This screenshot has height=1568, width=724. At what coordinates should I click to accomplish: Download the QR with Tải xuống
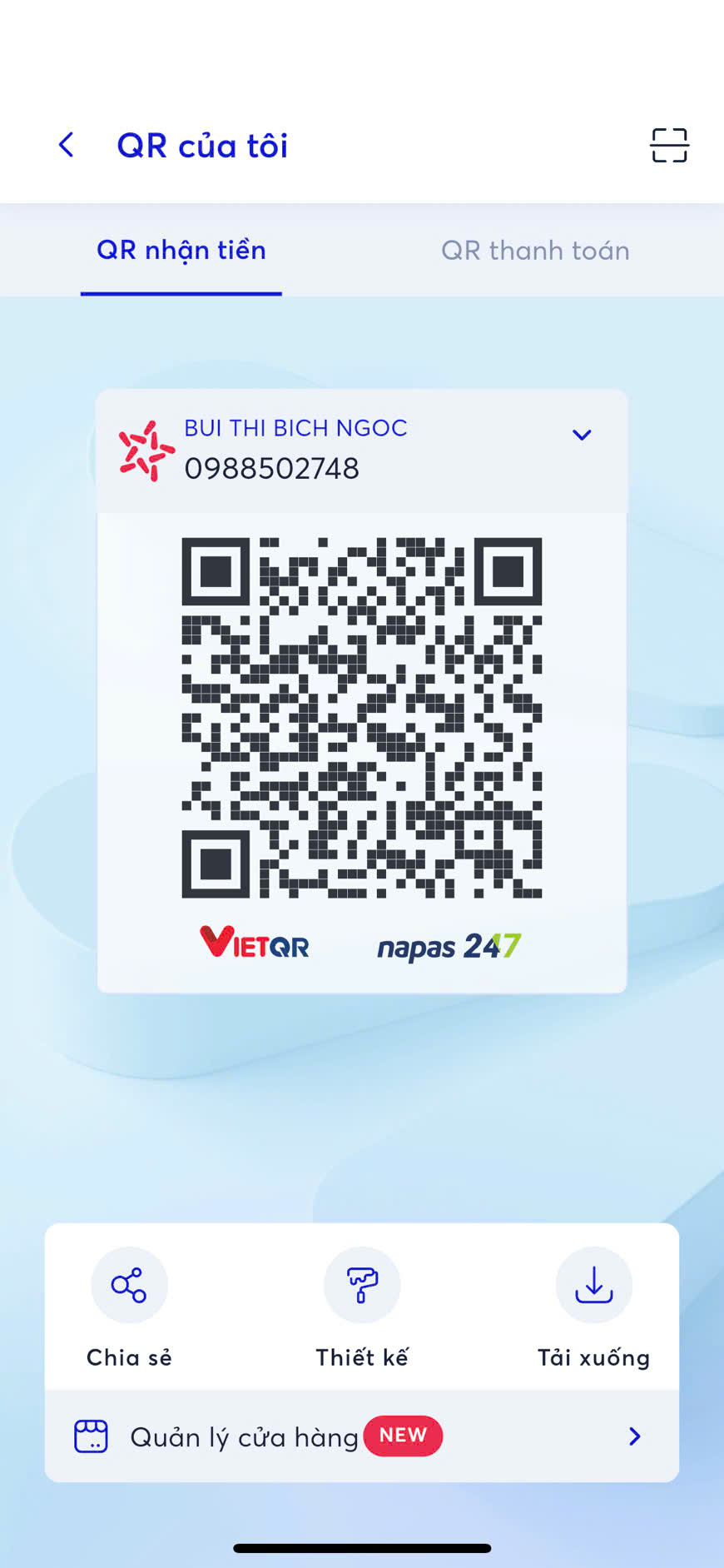(593, 1285)
